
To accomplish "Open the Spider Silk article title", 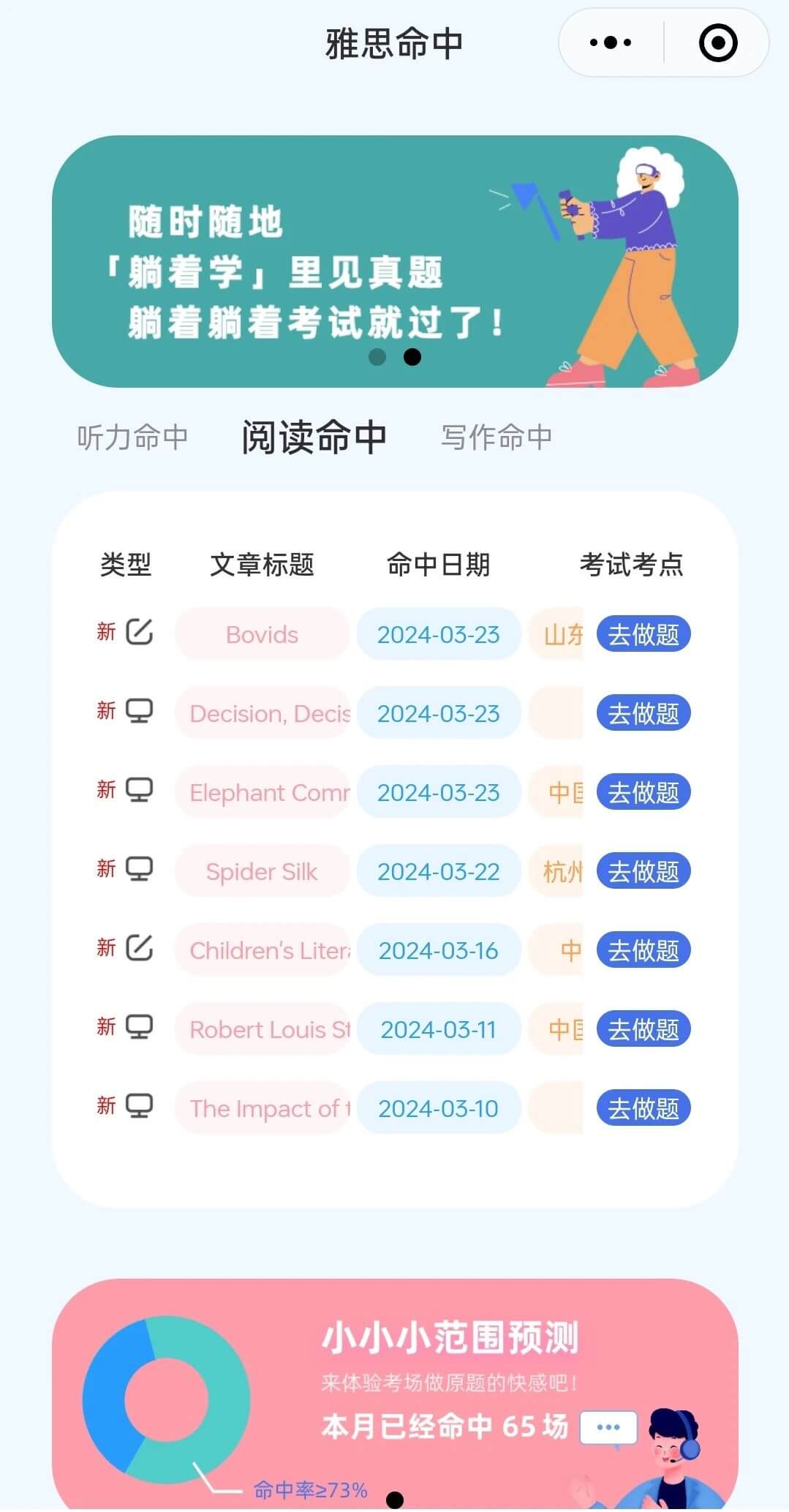I will (262, 871).
